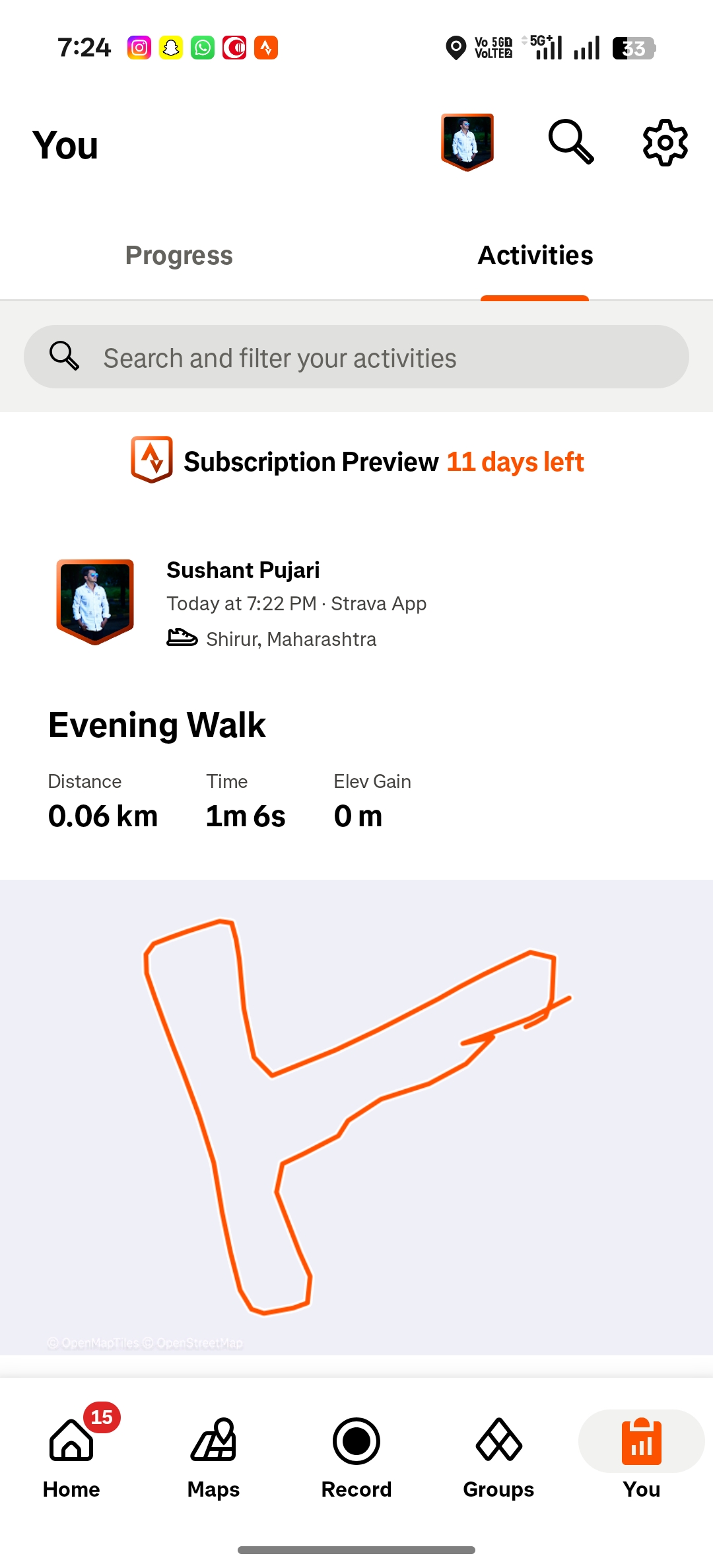View the Evening Walk route map
Image resolution: width=713 pixels, height=1568 pixels.
(x=356, y=1116)
